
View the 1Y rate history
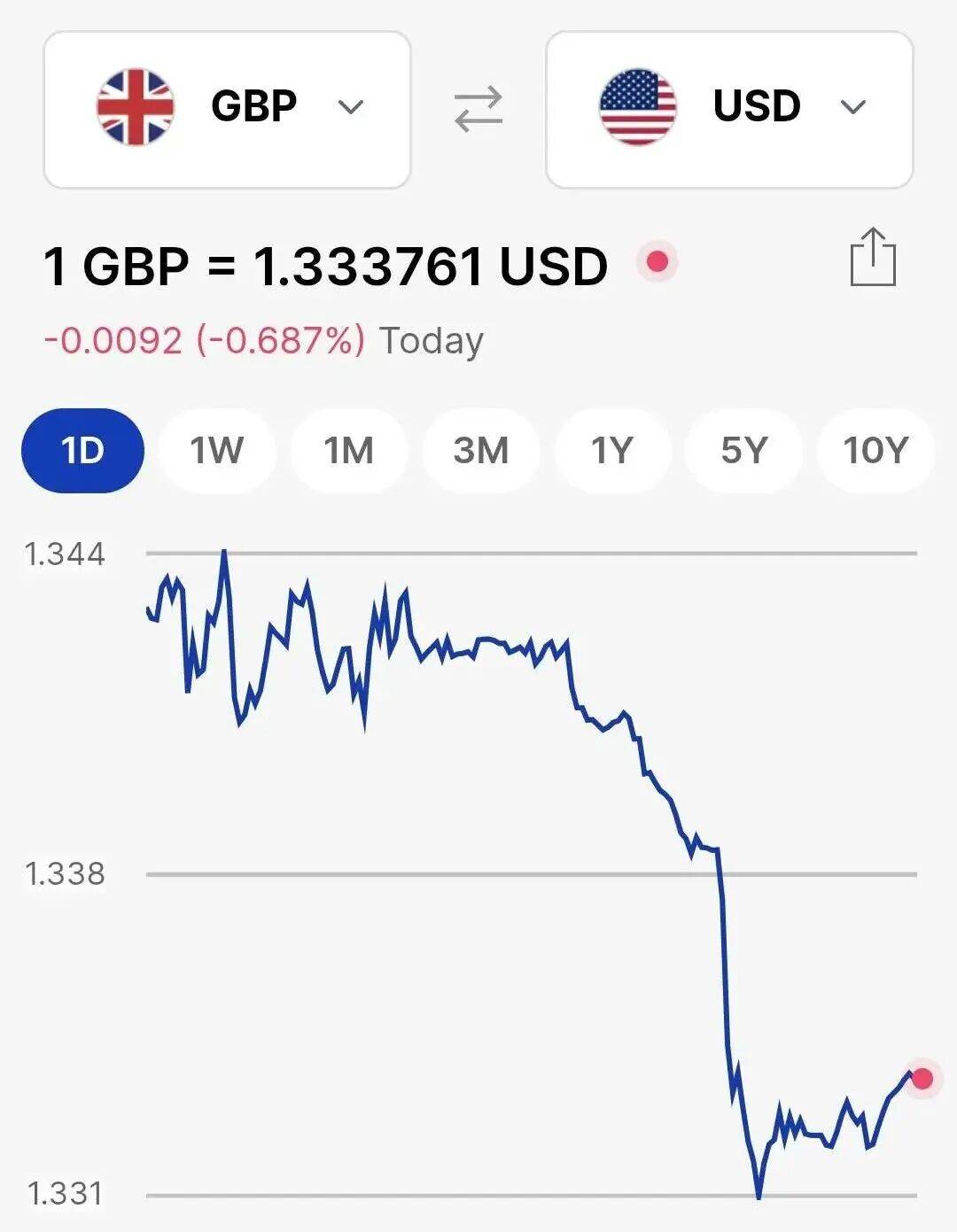tap(611, 450)
